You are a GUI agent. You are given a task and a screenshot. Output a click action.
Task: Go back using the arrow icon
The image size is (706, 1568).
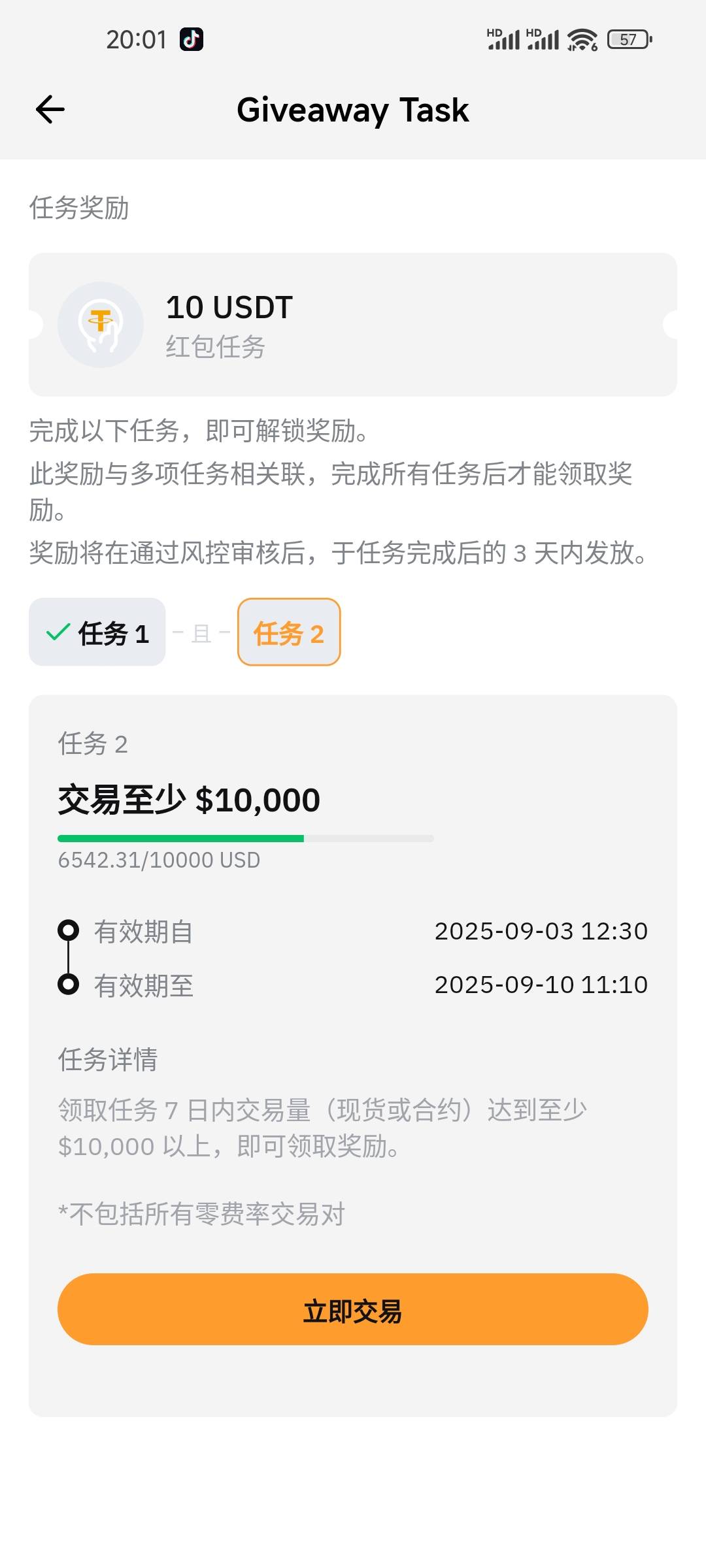tap(50, 109)
